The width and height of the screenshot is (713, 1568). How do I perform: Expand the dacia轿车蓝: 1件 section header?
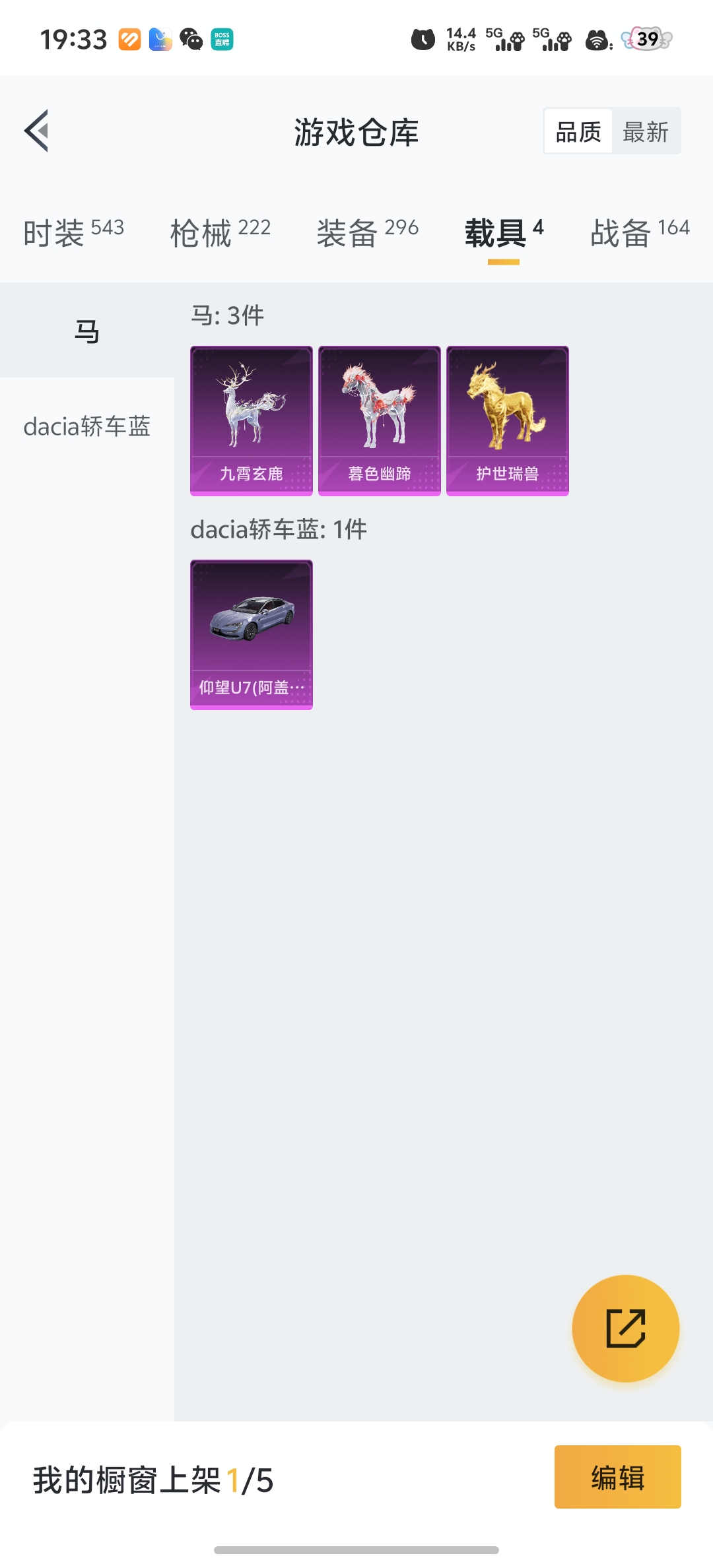click(278, 529)
